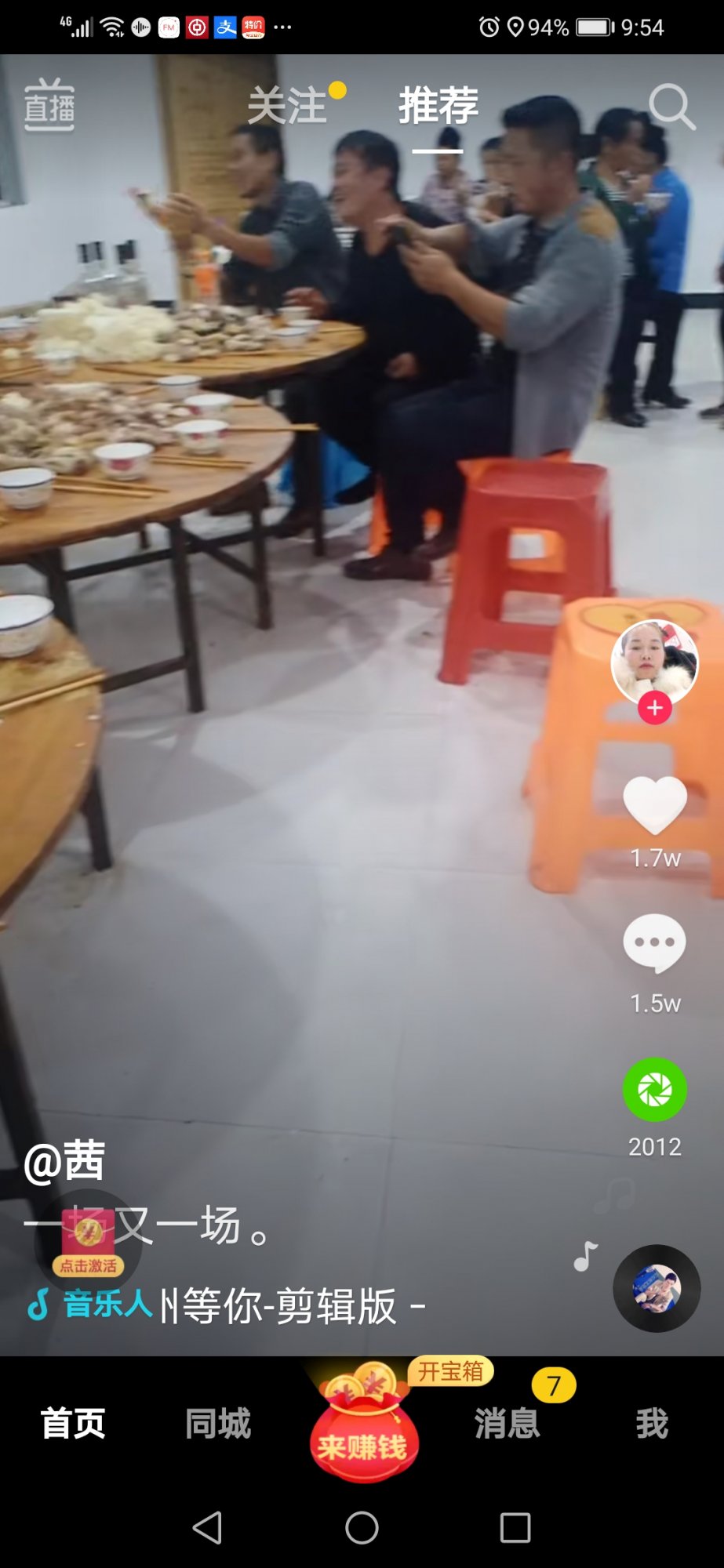The height and width of the screenshot is (1568, 724).
Task: Switch to the 关注 tab
Action: 287,106
